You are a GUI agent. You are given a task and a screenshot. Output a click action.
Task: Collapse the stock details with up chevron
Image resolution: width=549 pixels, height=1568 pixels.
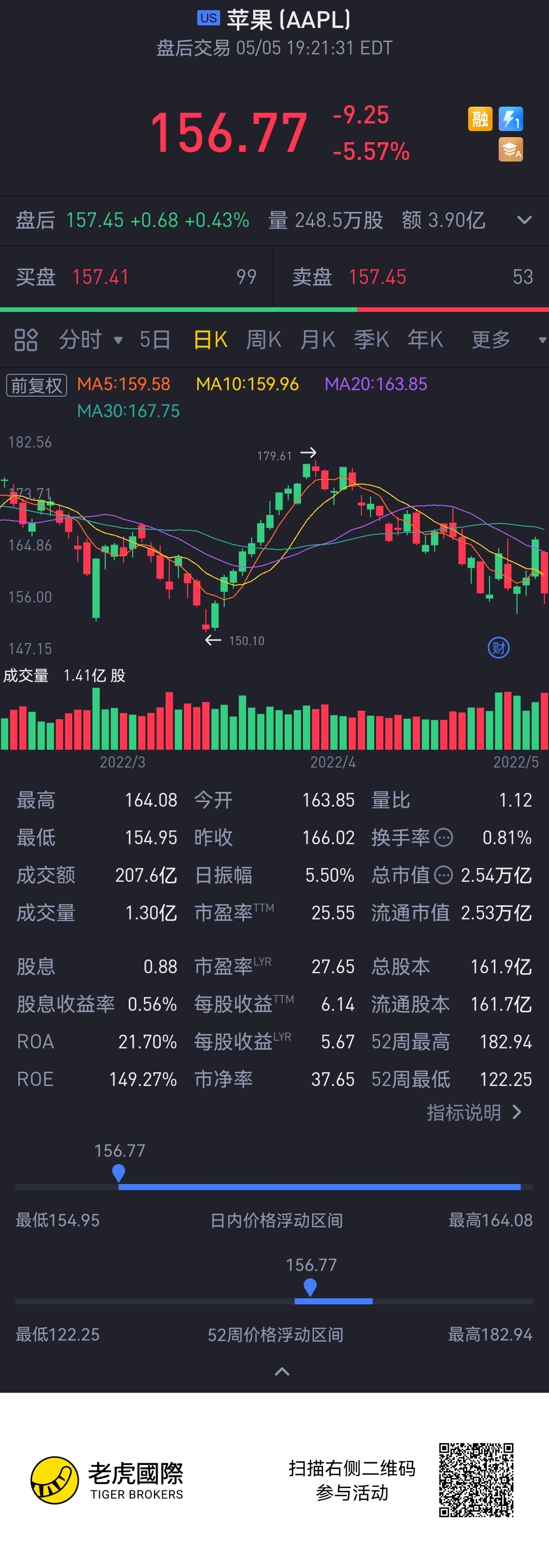point(282,1371)
